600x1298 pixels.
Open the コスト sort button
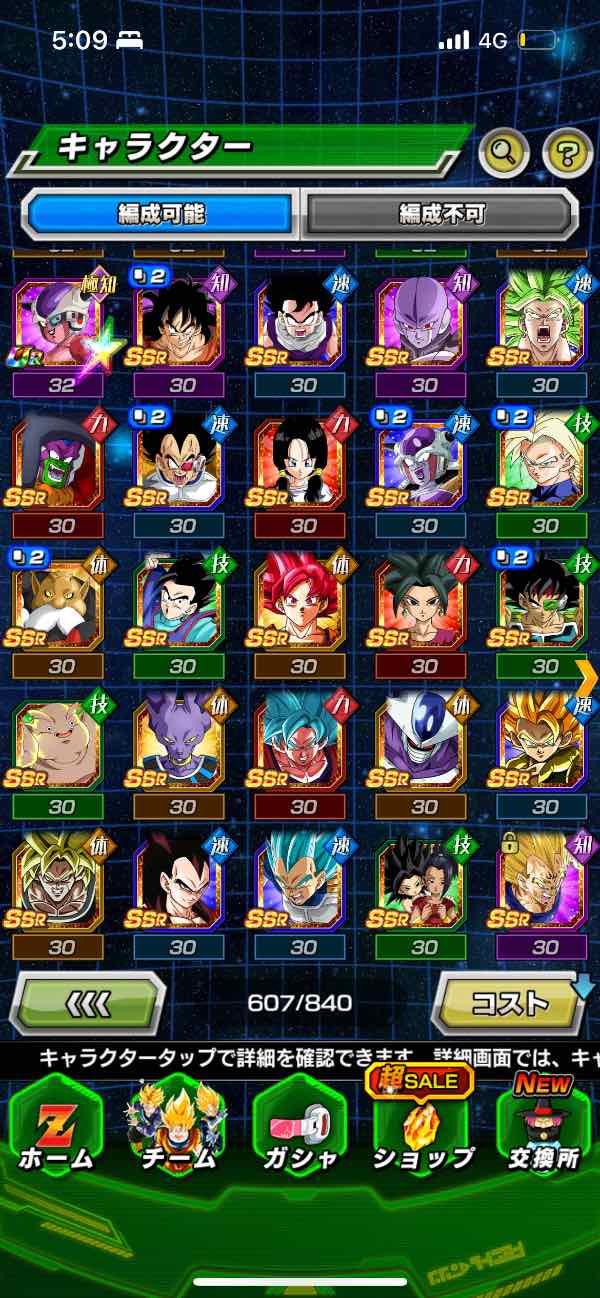(508, 1001)
